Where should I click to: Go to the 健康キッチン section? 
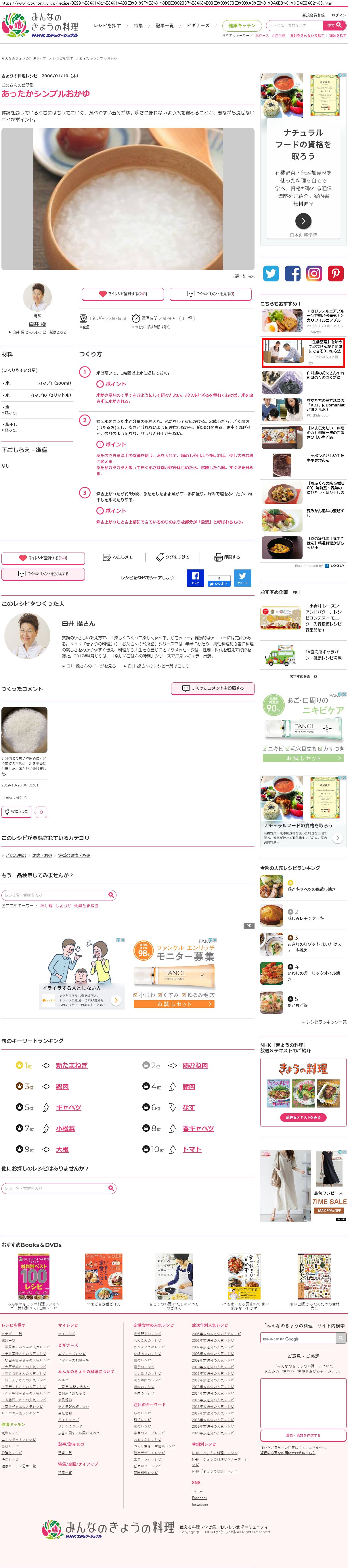(242, 26)
